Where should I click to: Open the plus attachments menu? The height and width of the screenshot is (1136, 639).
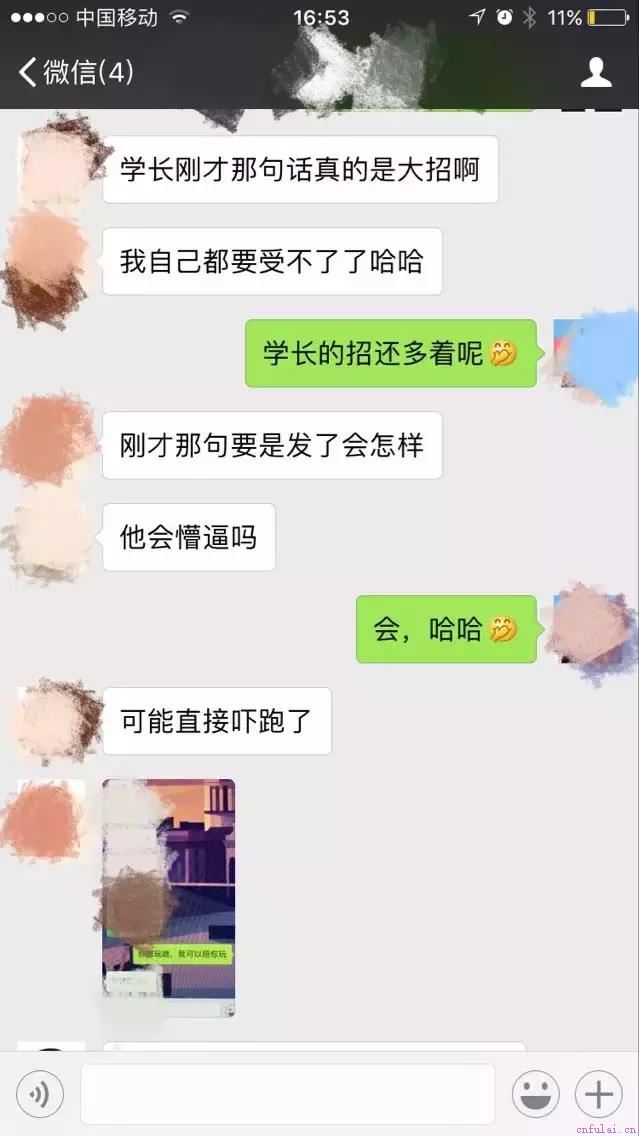[x=599, y=1094]
